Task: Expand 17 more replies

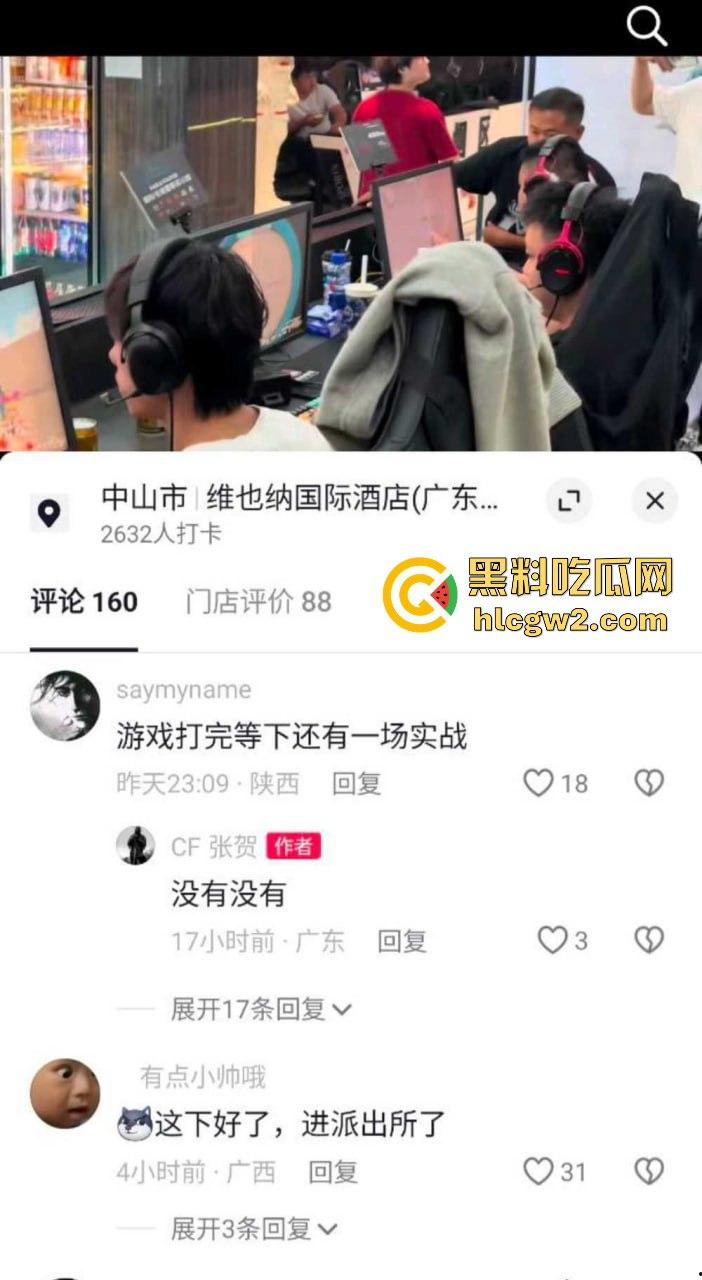Action: tap(261, 1009)
